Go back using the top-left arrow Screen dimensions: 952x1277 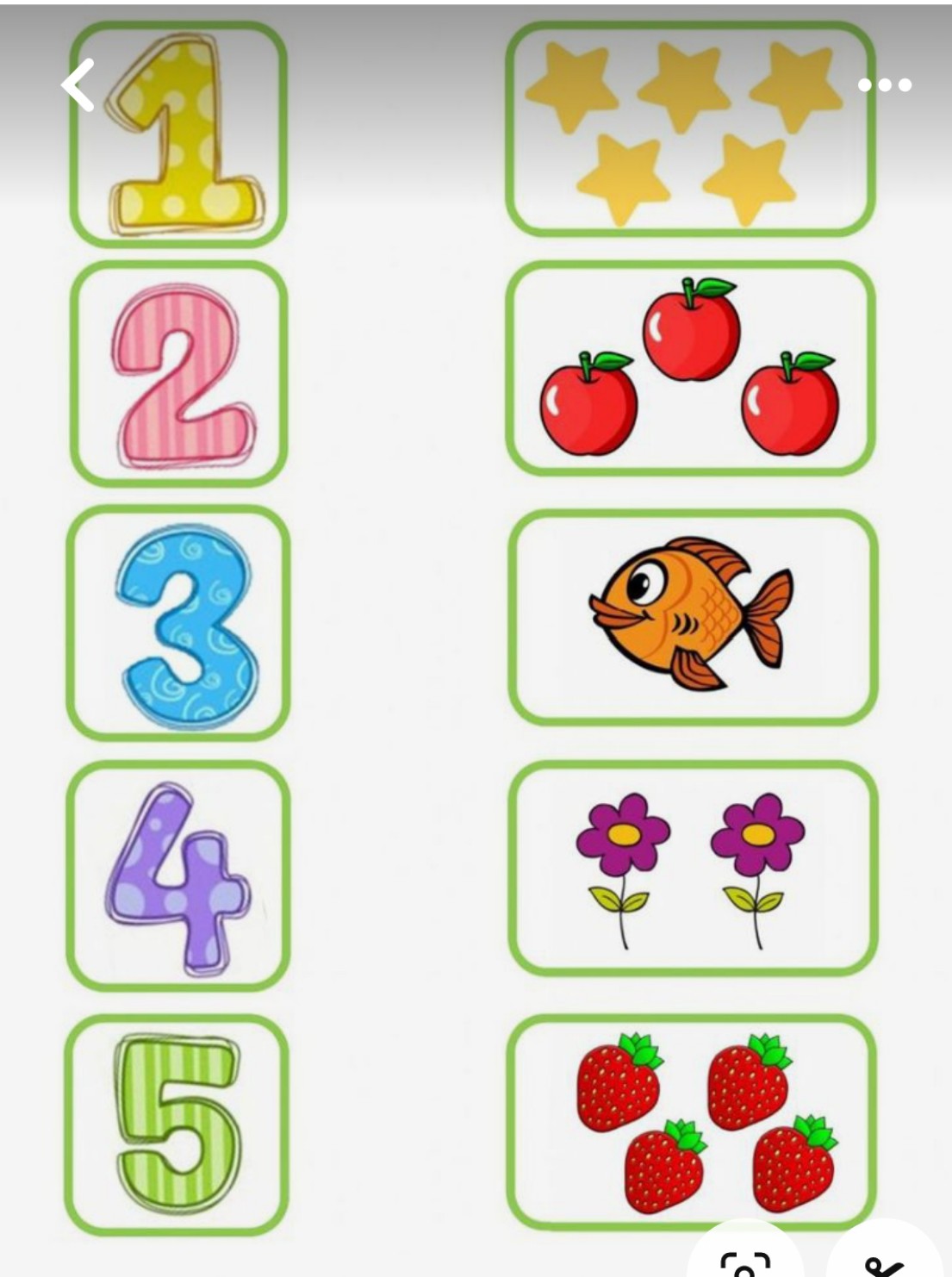pyautogui.click(x=78, y=85)
